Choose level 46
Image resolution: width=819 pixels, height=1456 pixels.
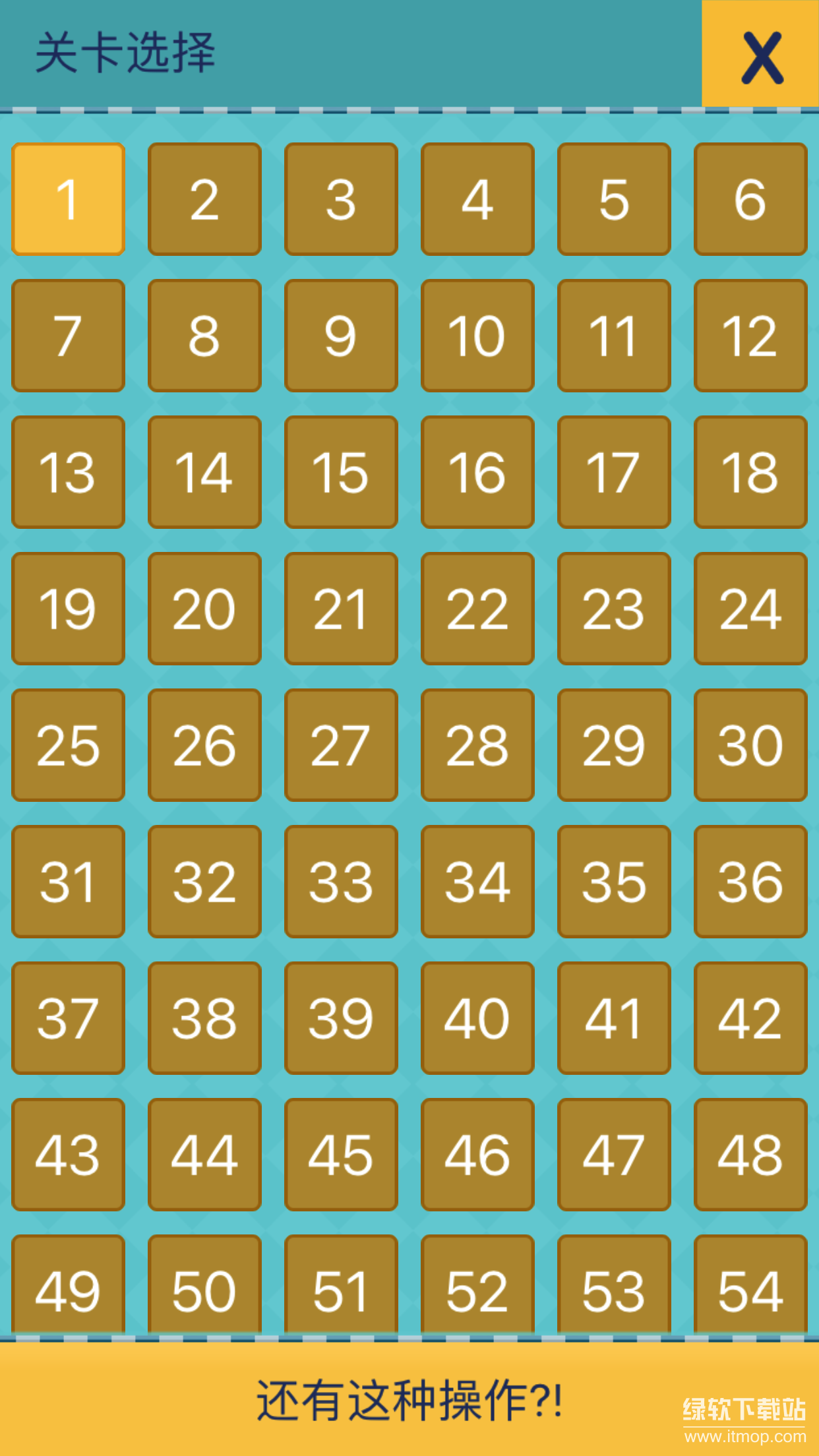click(477, 1155)
